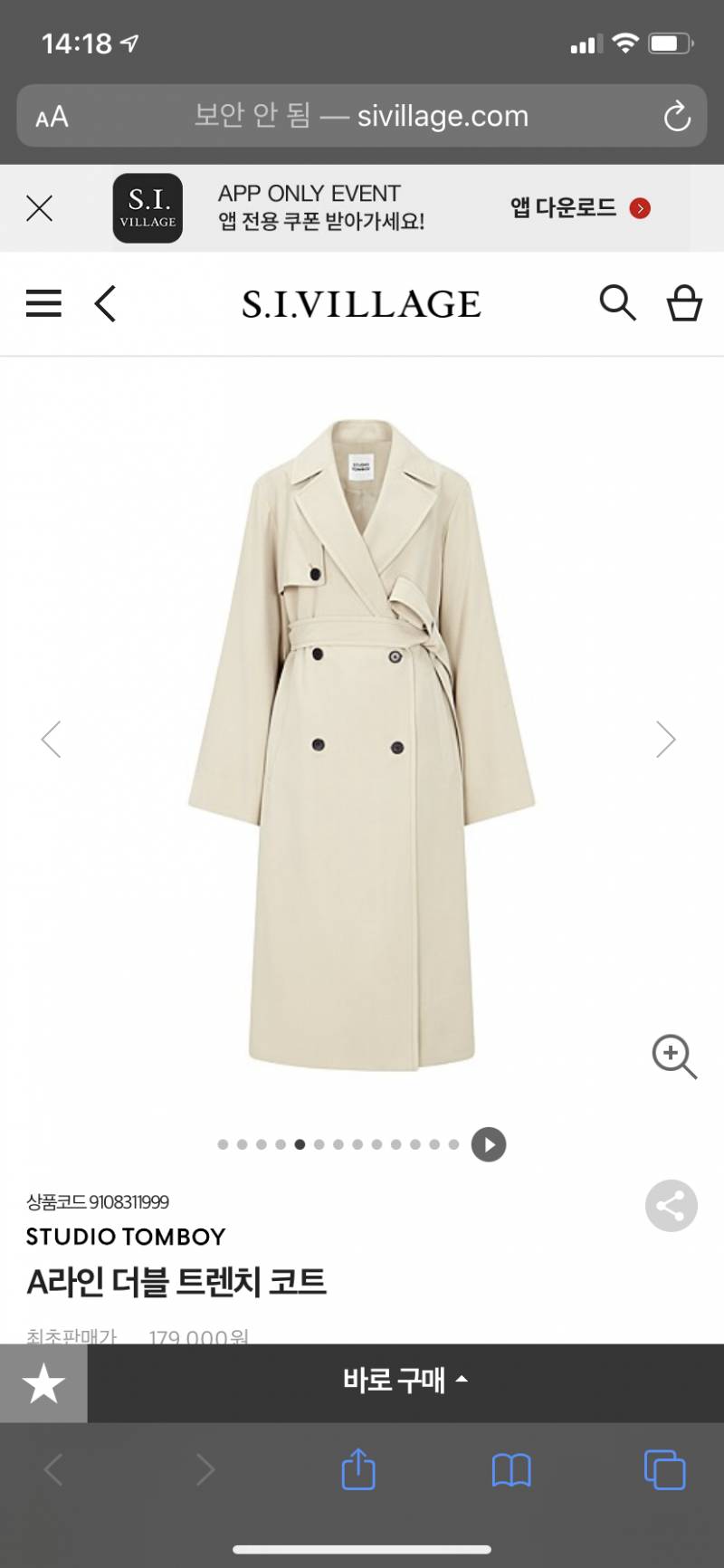
Task: Dismiss the app download banner
Action: point(40,208)
